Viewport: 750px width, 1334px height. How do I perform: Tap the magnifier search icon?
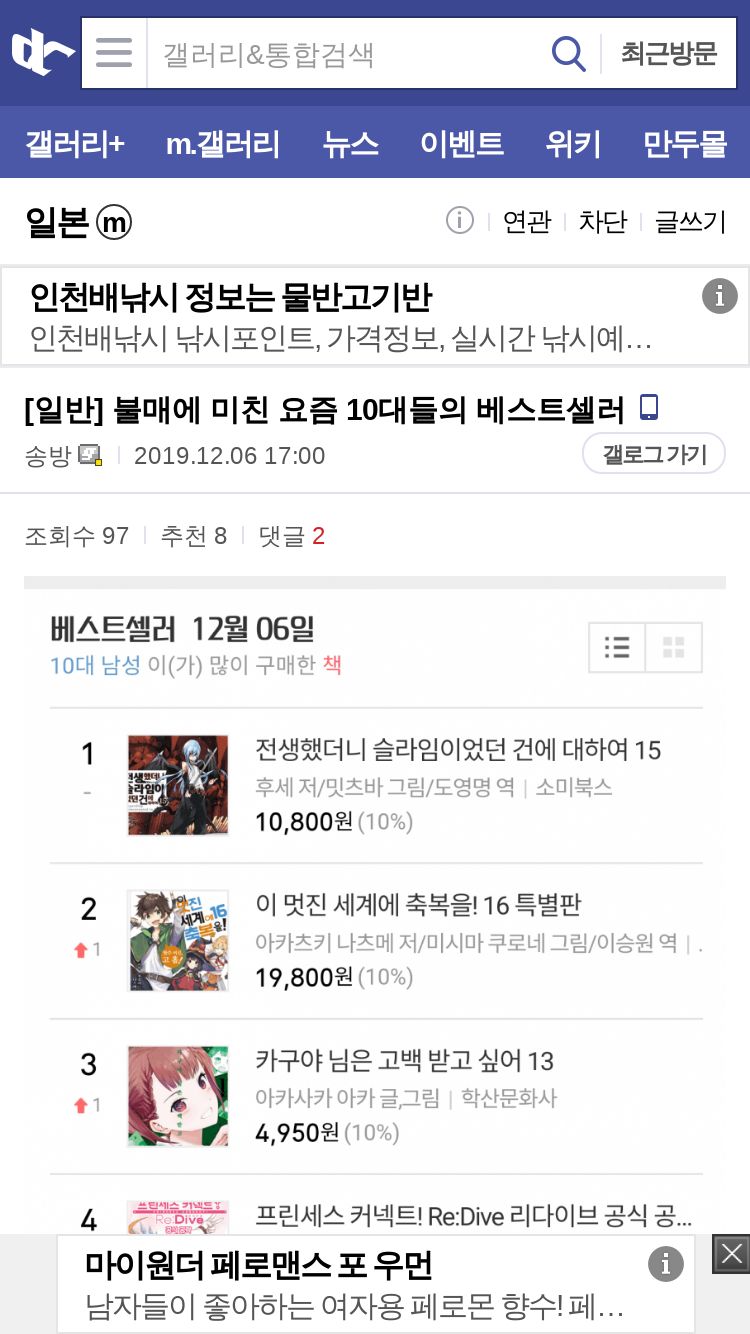pyautogui.click(x=569, y=53)
